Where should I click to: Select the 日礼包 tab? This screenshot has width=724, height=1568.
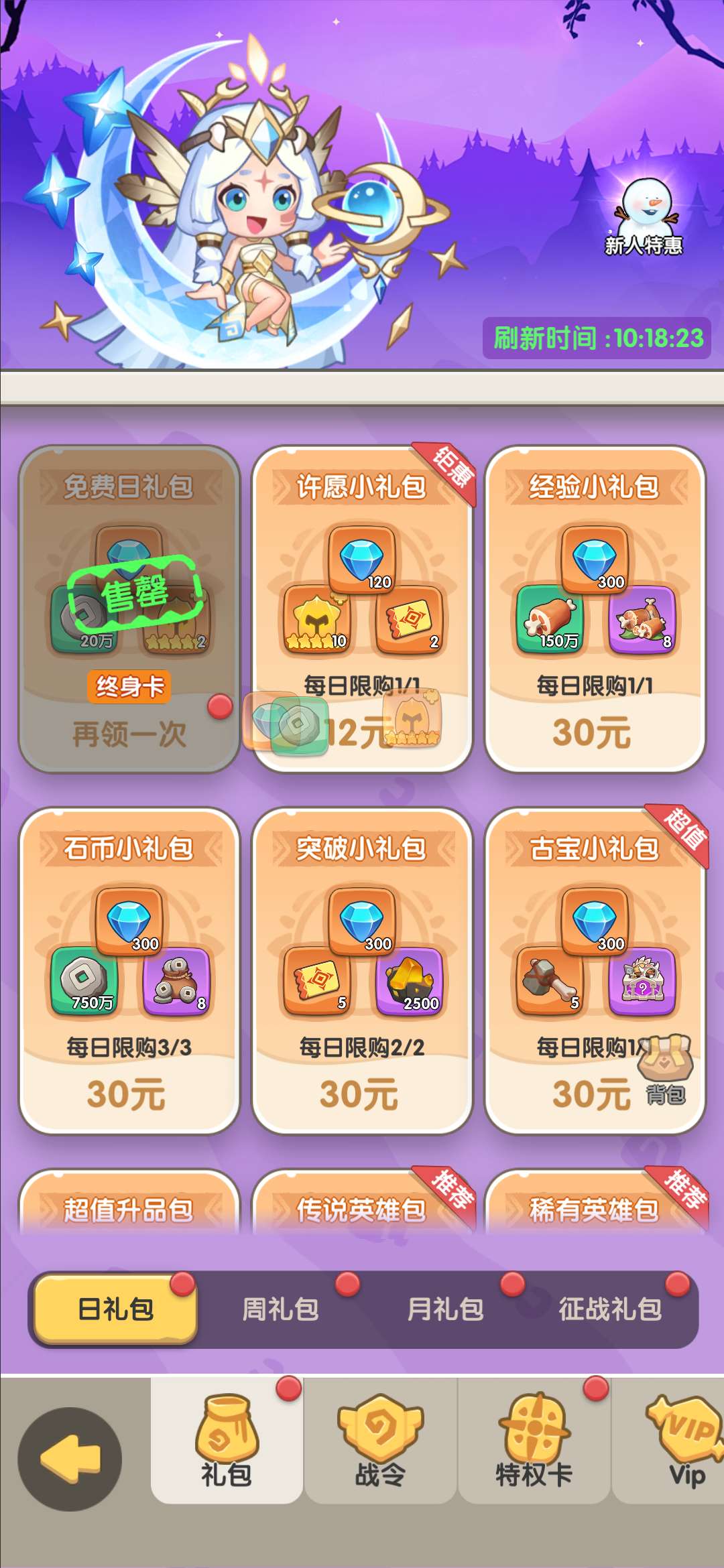[115, 1309]
